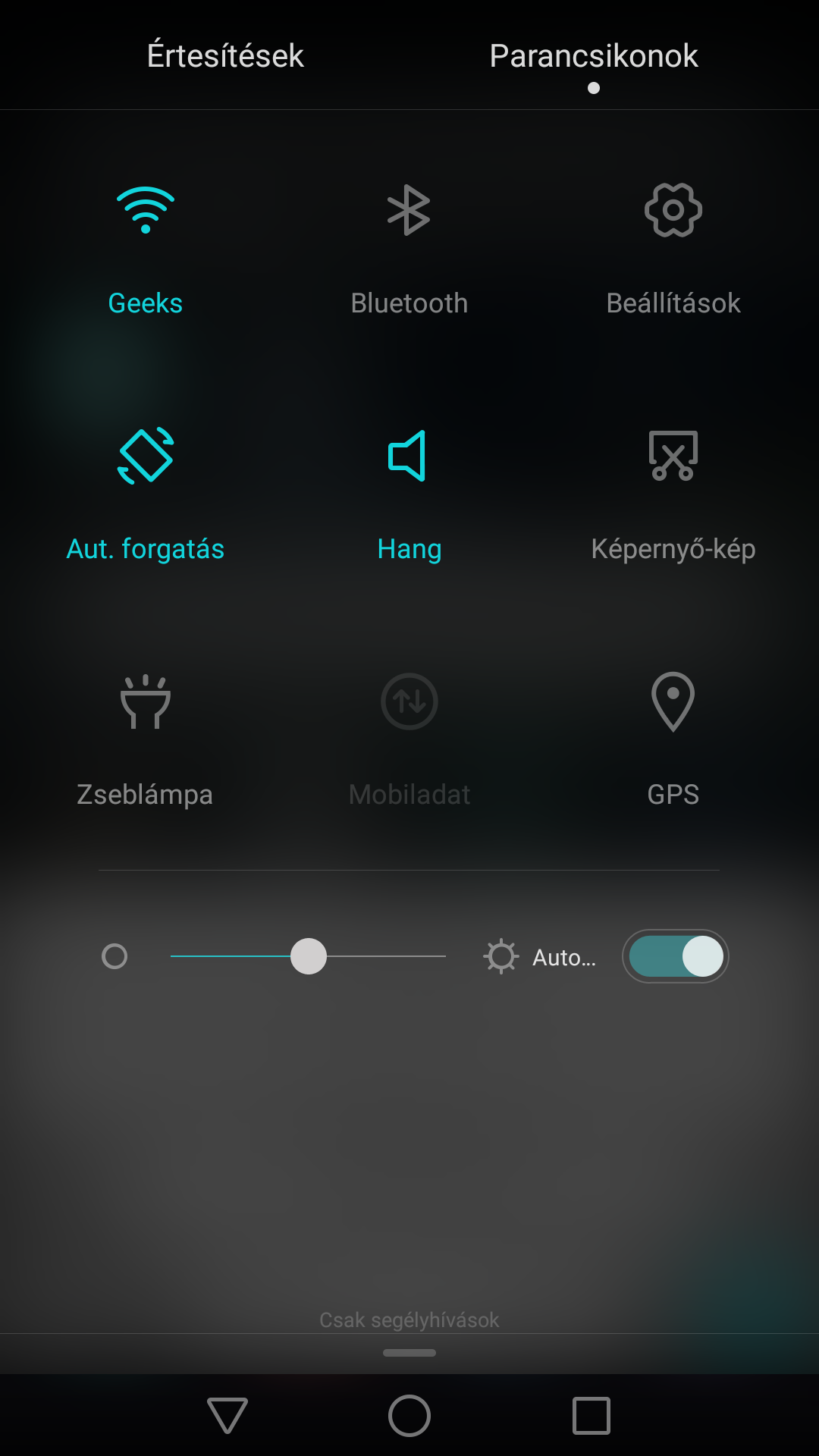Switch to the Értesítések tab

click(x=225, y=56)
